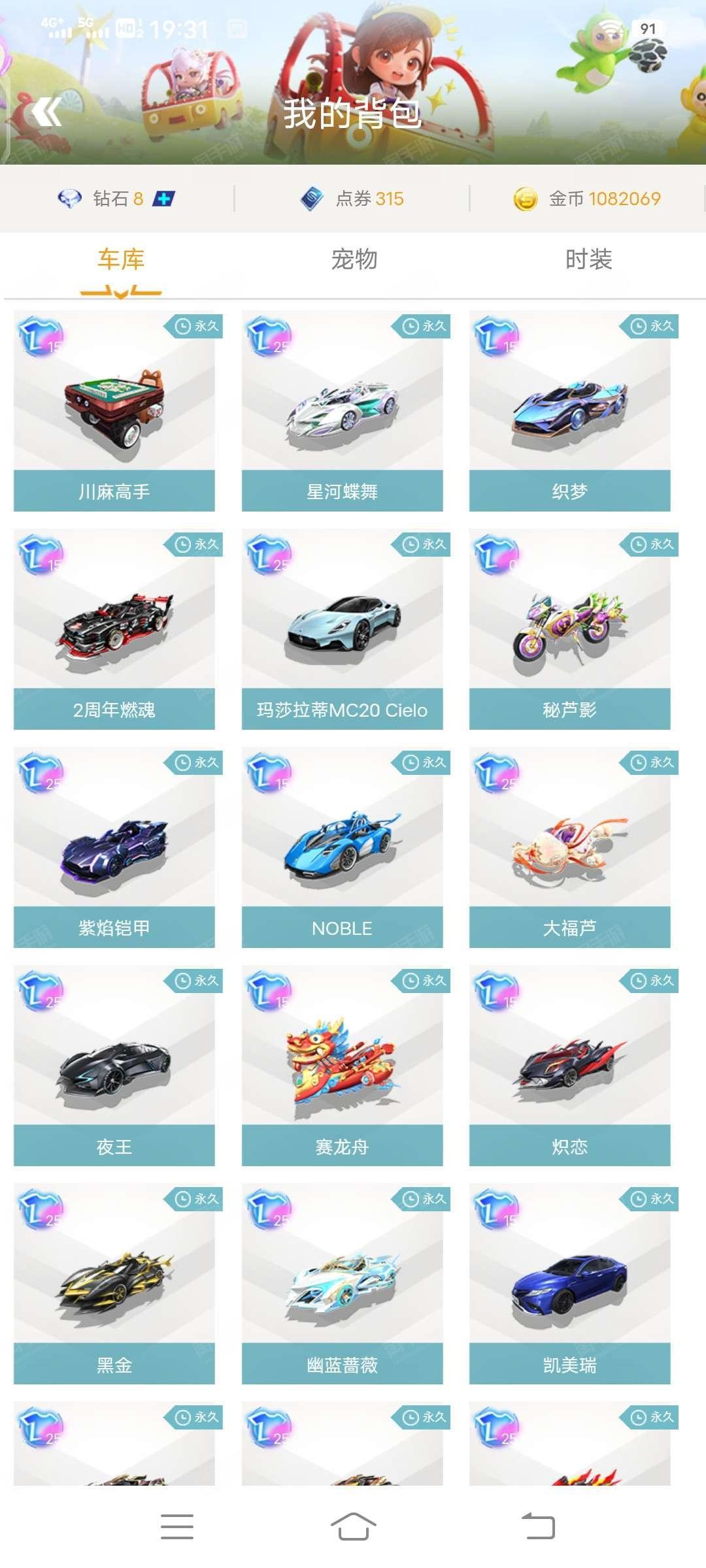Add diamonds with the blue plus icon
Image resolution: width=706 pixels, height=1568 pixels.
(163, 199)
